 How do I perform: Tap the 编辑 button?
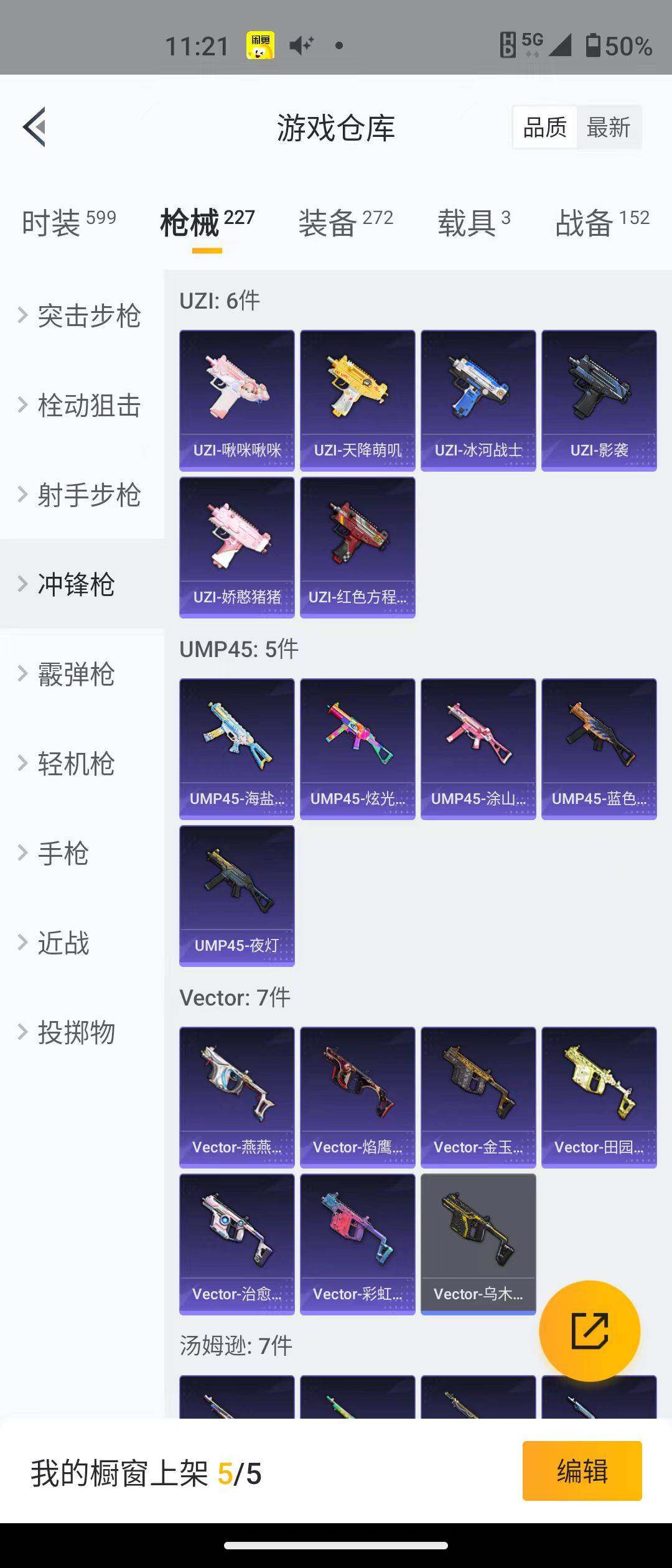(x=582, y=1470)
